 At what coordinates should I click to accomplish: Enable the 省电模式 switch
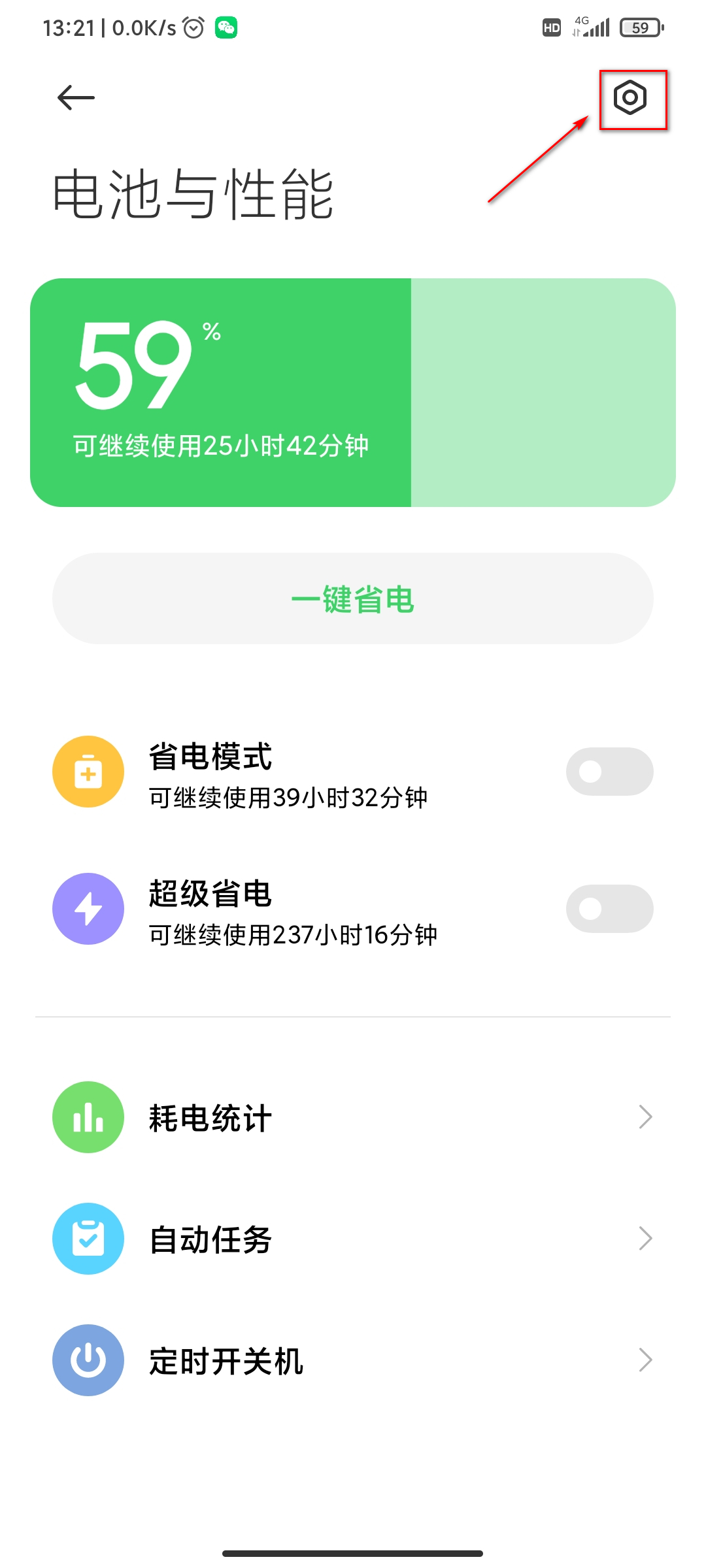coord(609,772)
